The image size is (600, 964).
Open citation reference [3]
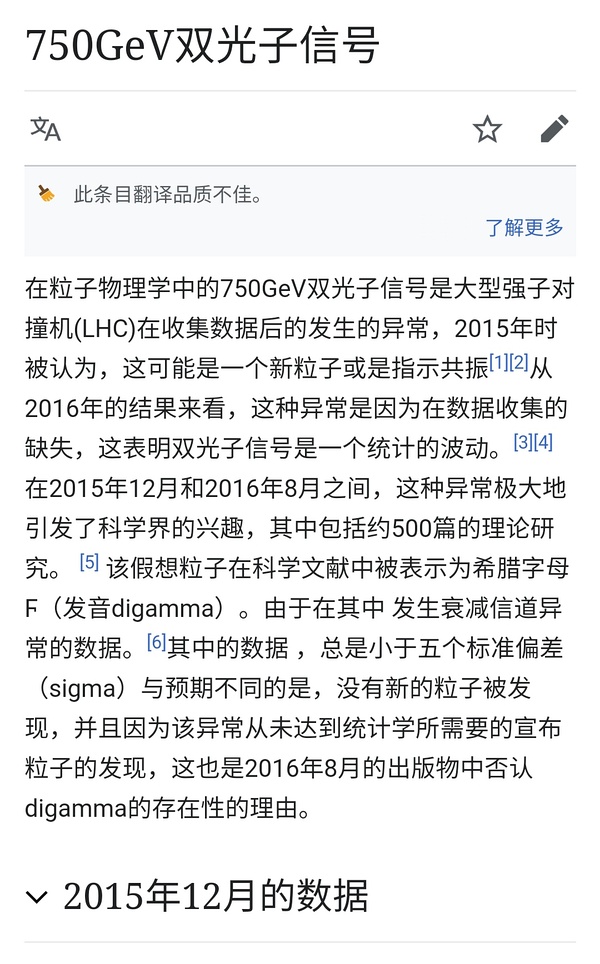click(523, 441)
